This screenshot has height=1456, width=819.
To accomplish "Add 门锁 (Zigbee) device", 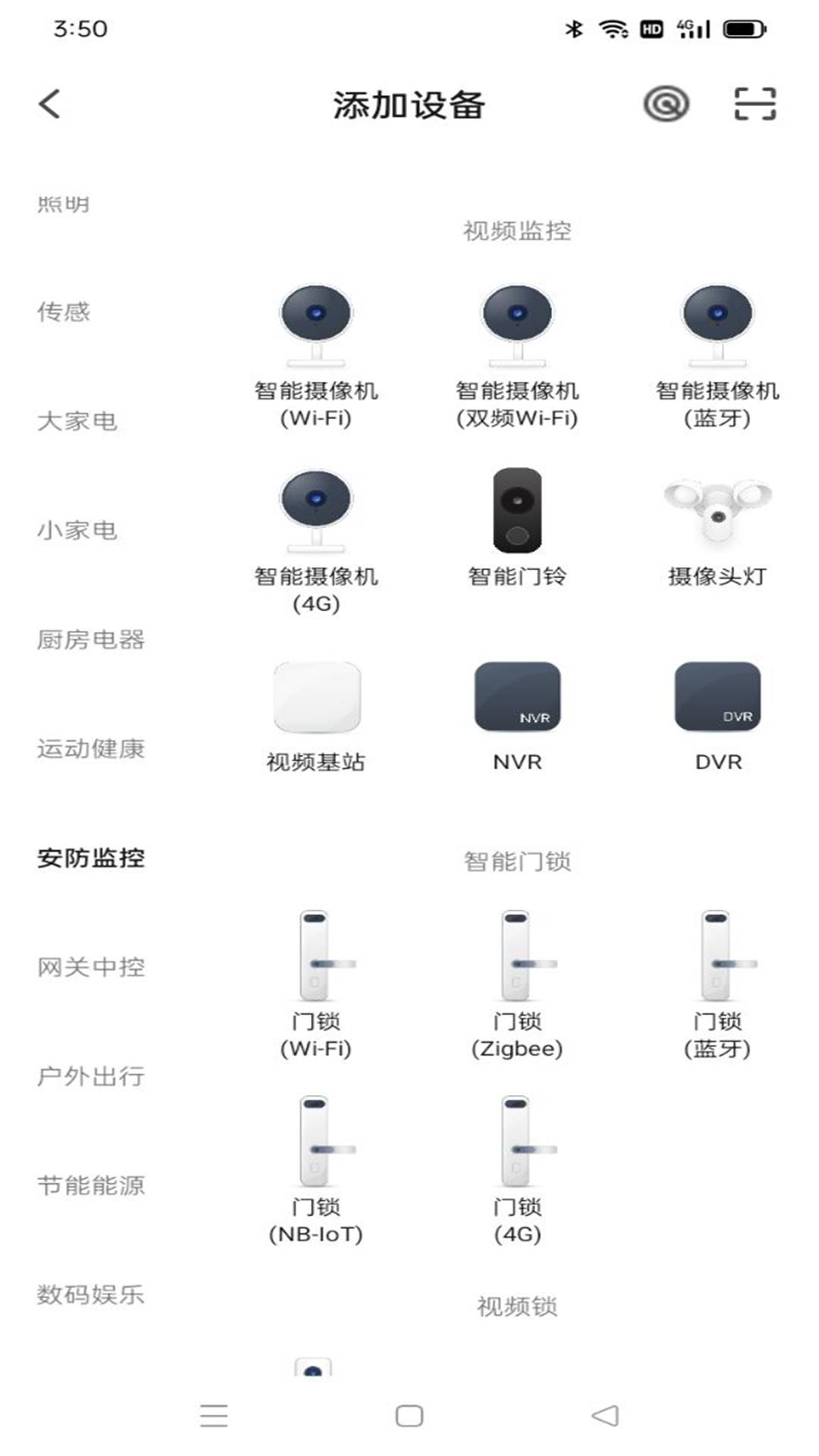I will click(517, 986).
